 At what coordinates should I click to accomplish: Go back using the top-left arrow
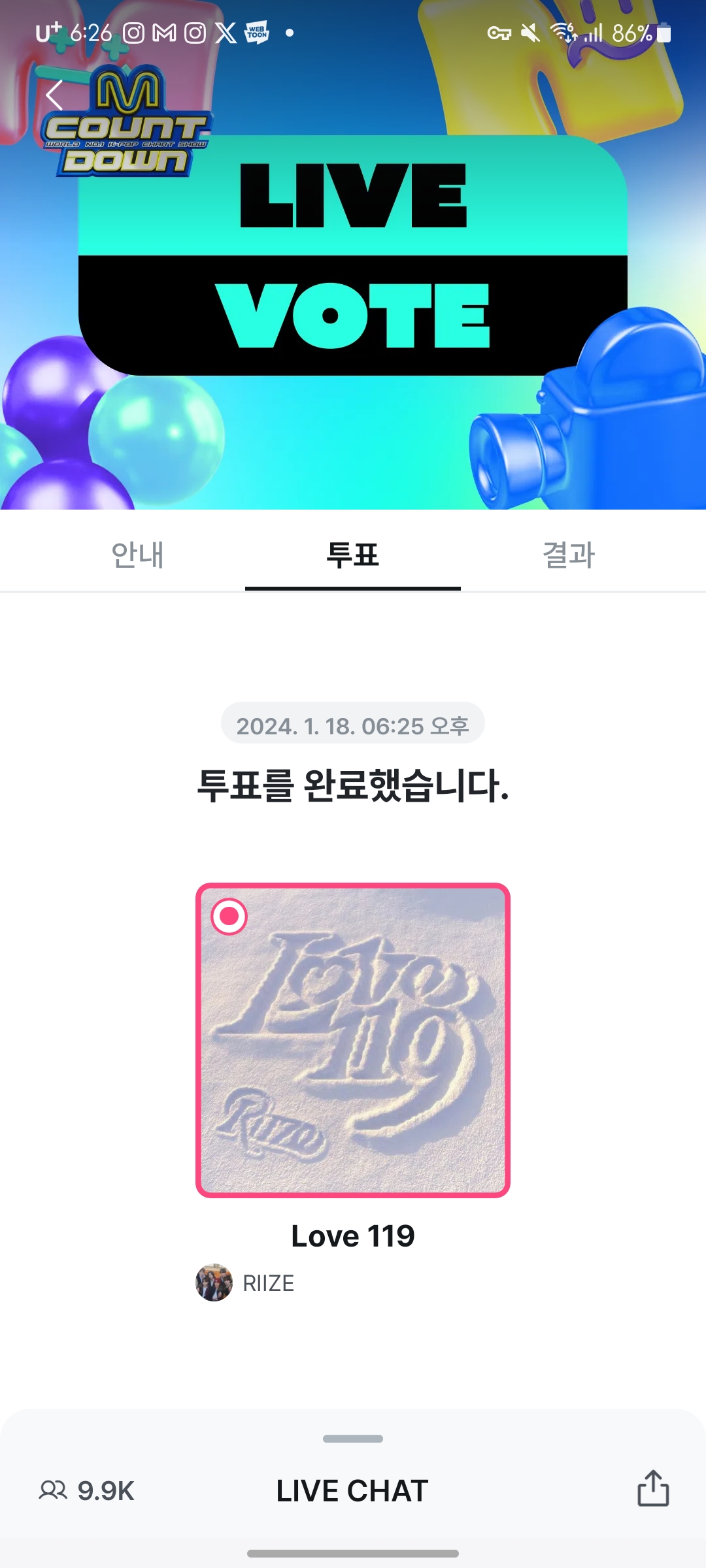click(55, 95)
